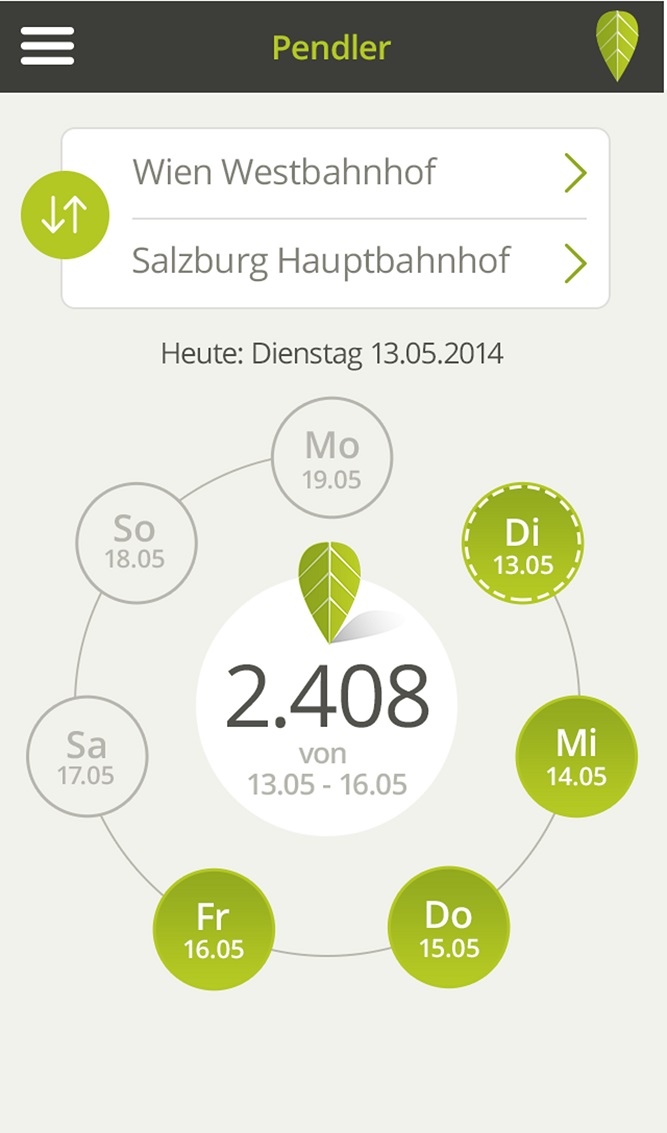Deselect the Fr 16.05 day
667x1133 pixels.
(214, 929)
